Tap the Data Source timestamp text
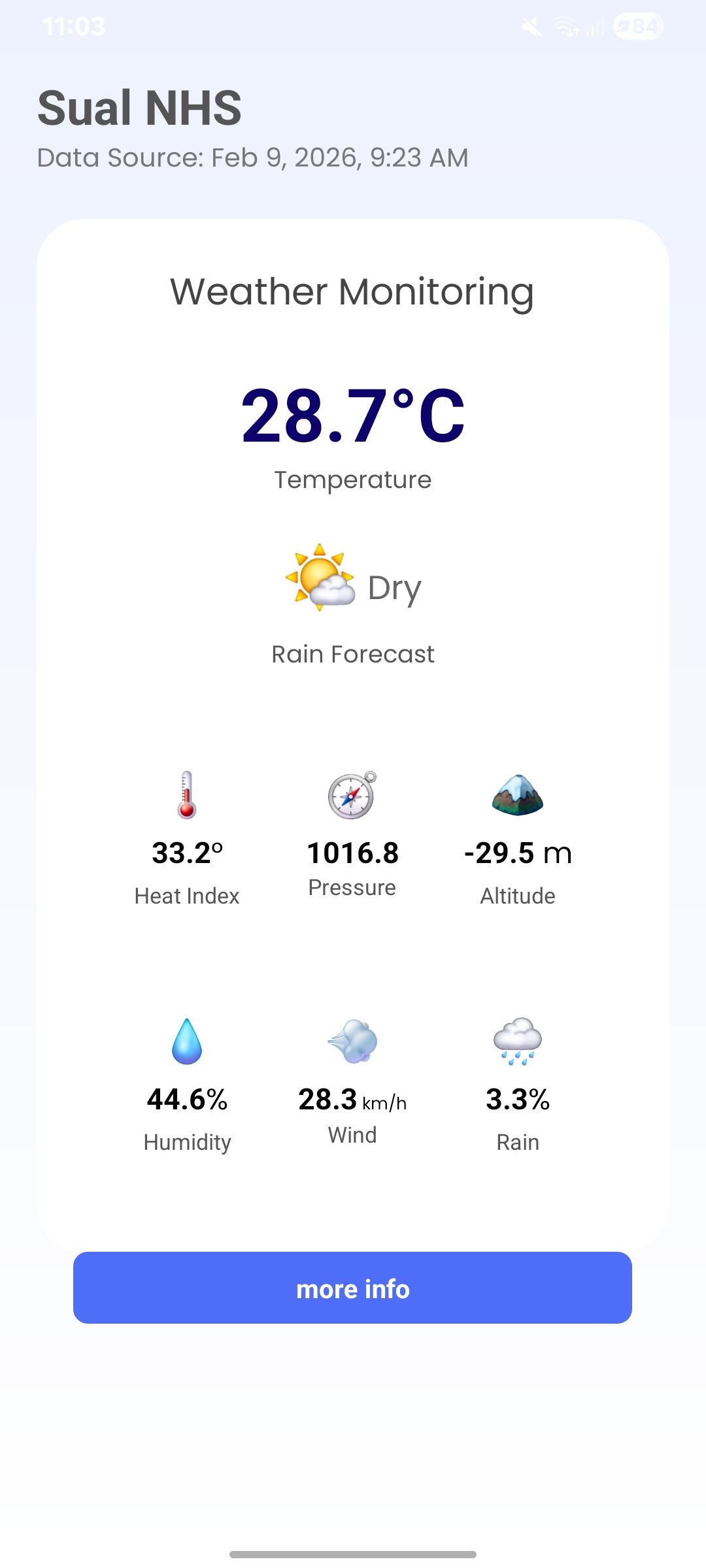 tap(252, 157)
